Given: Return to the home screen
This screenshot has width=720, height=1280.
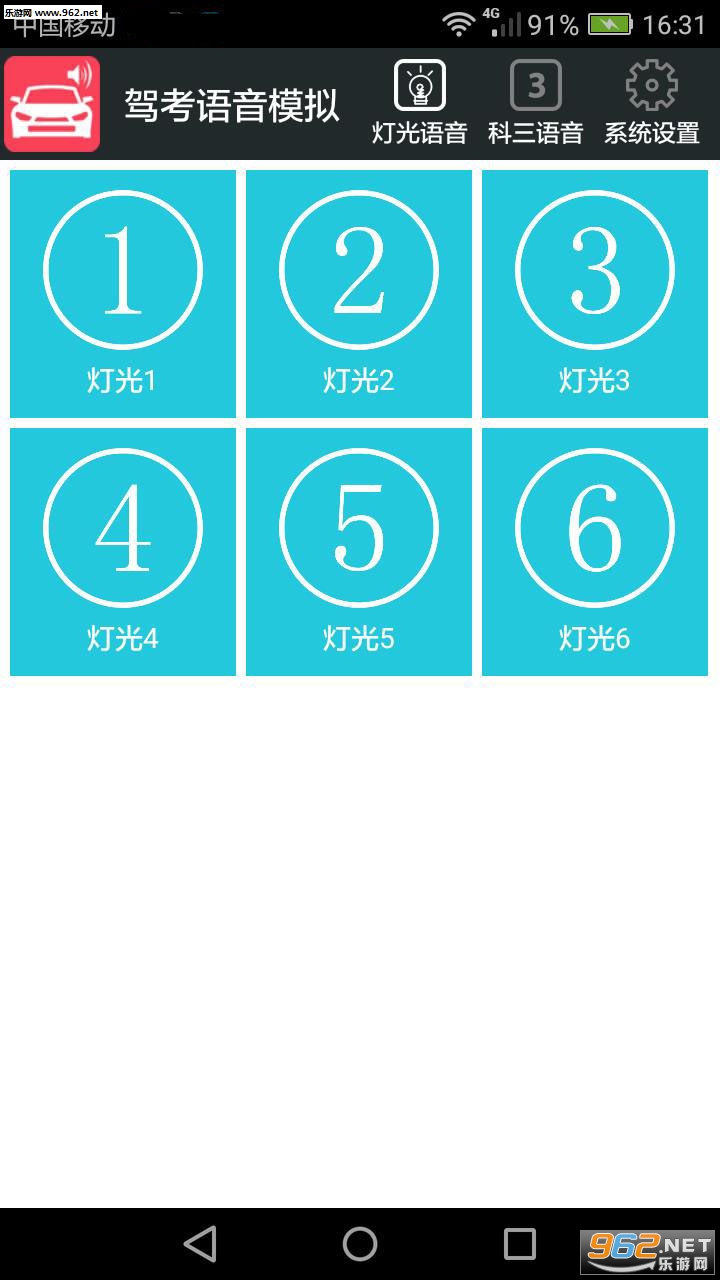Looking at the screenshot, I should [x=360, y=1244].
